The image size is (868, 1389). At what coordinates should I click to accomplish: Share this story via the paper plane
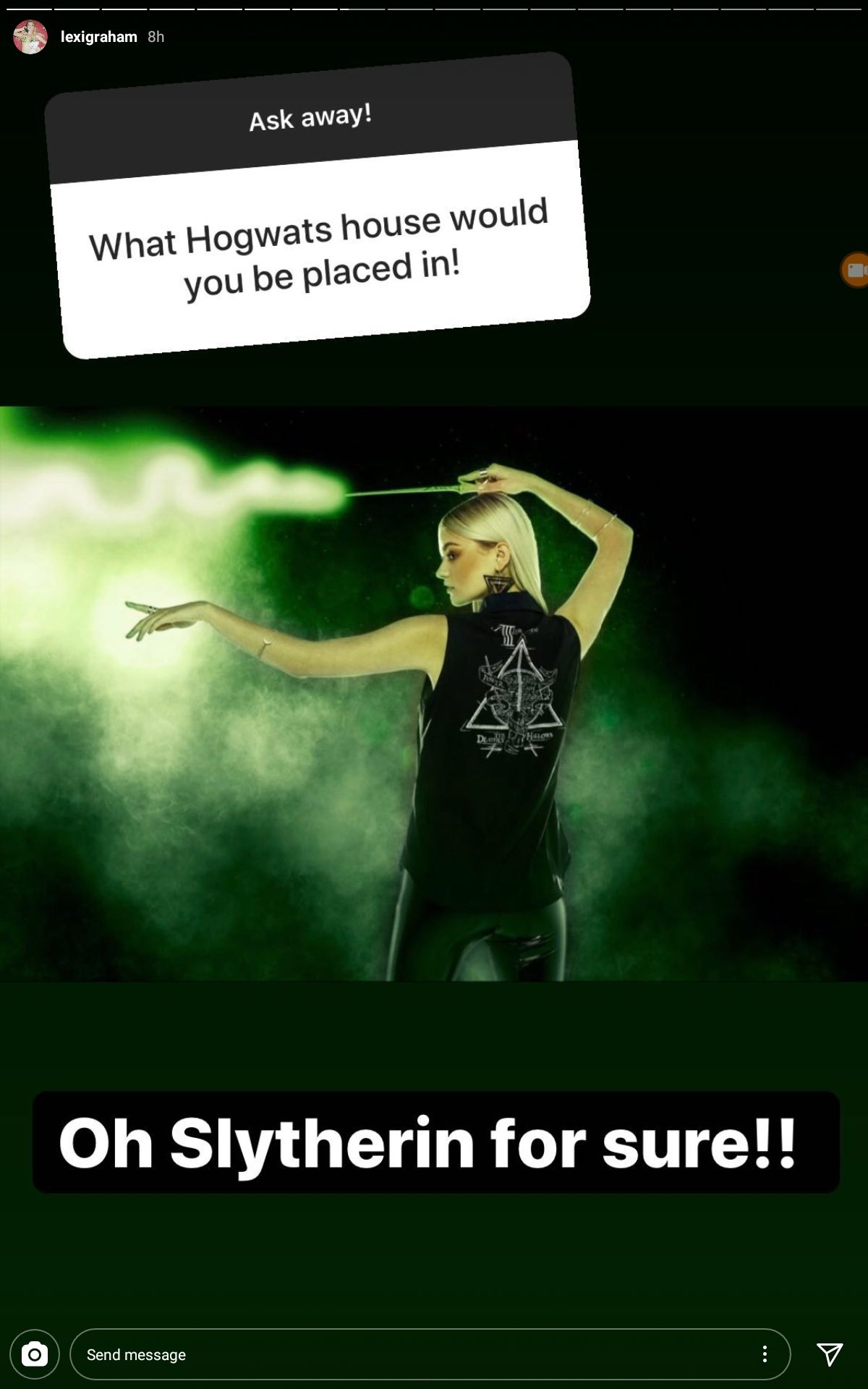[830, 1354]
